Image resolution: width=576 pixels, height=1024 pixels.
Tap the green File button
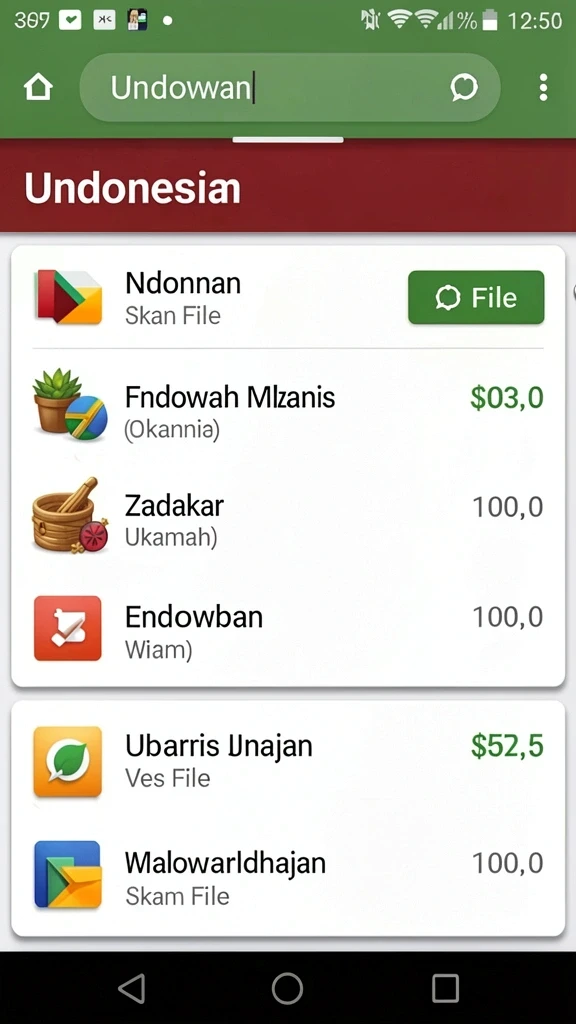pos(476,297)
